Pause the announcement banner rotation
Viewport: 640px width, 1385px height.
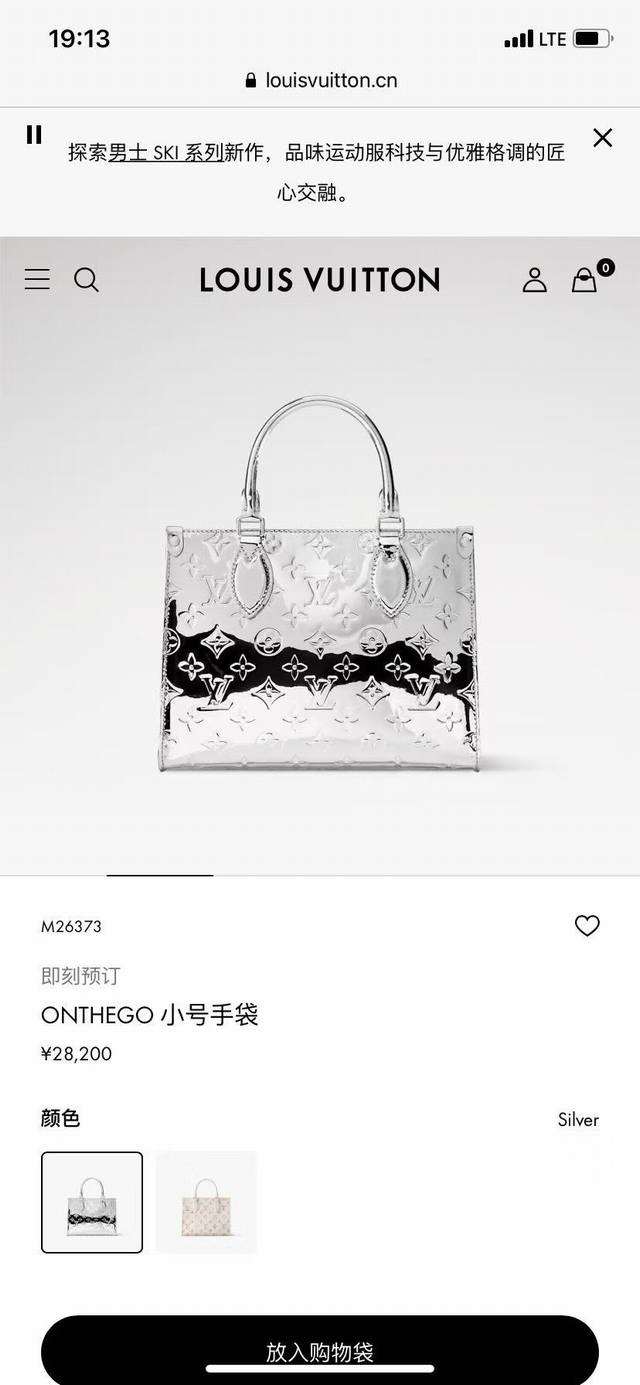34,135
